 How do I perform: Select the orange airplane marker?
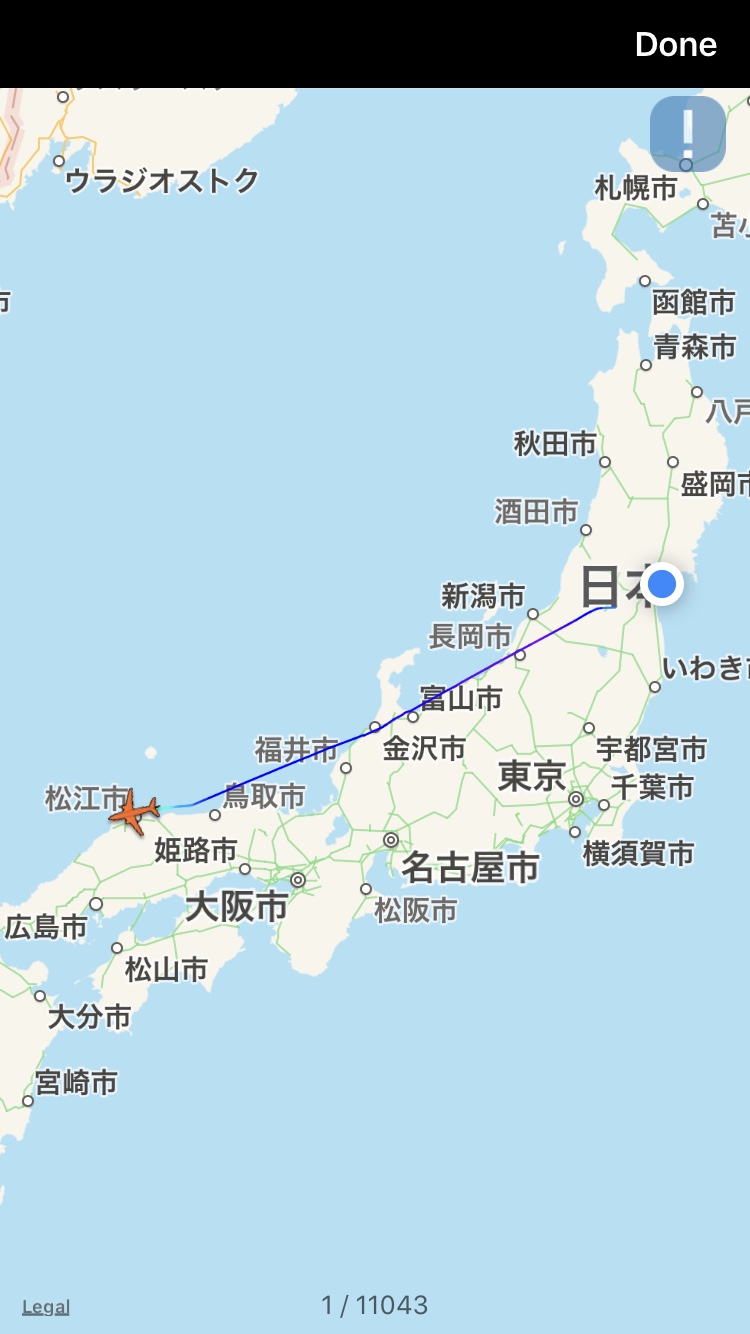[x=134, y=811]
